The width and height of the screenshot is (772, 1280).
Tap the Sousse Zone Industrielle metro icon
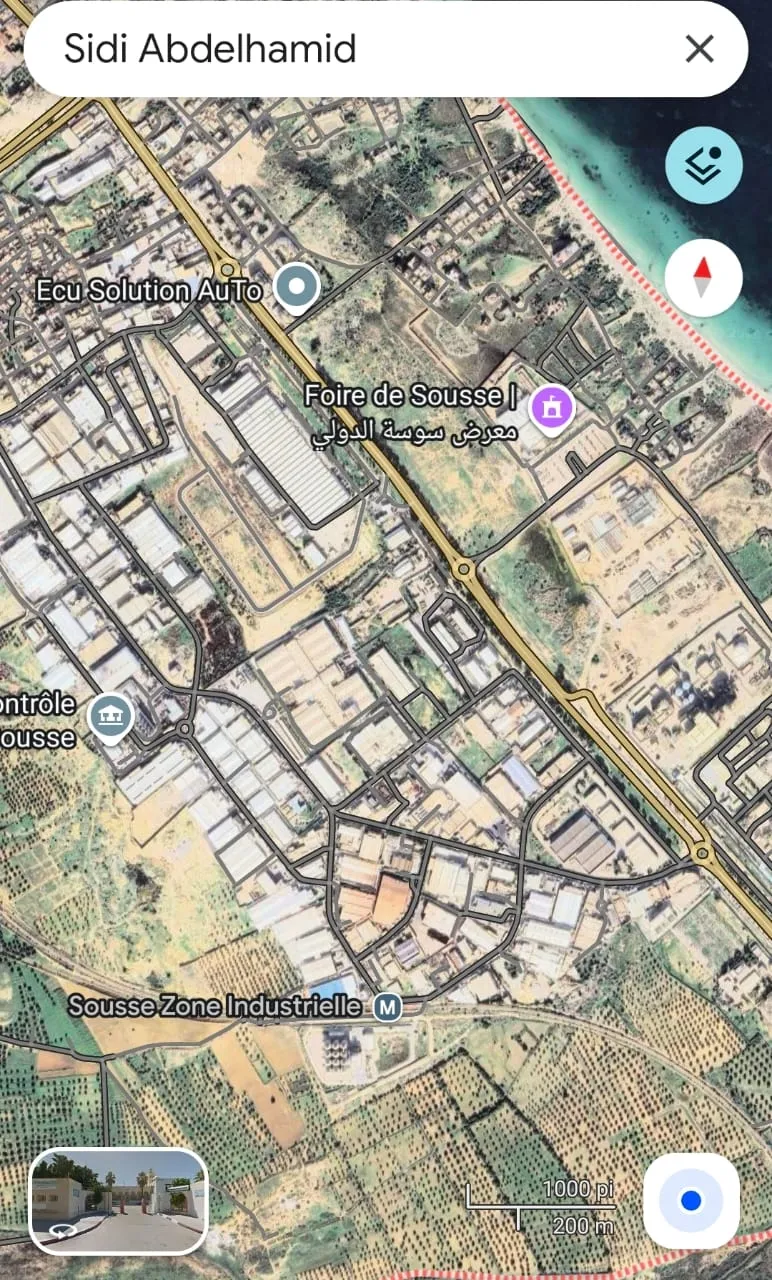[390, 1007]
